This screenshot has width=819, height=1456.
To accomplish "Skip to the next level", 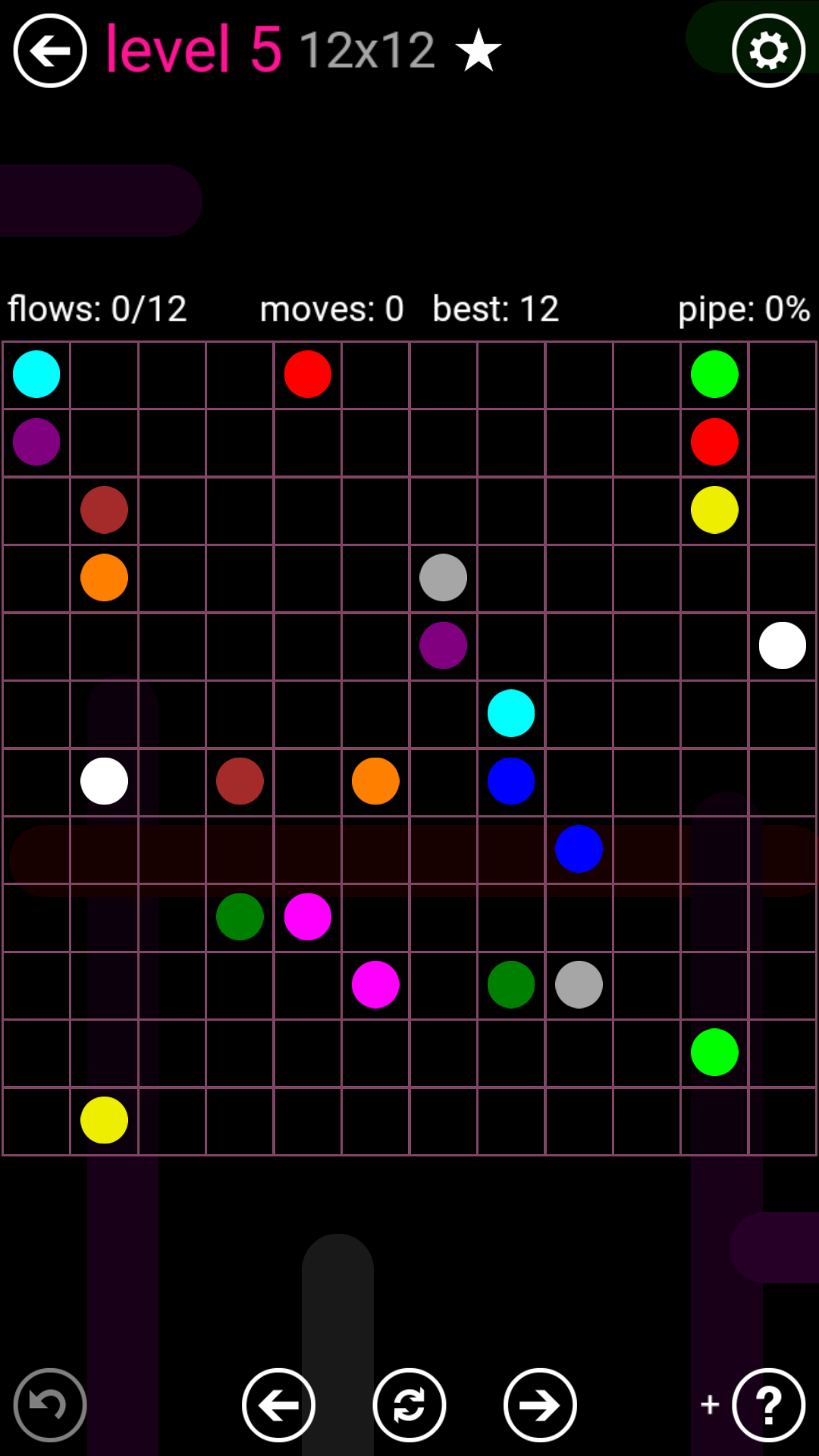I will [x=540, y=1405].
